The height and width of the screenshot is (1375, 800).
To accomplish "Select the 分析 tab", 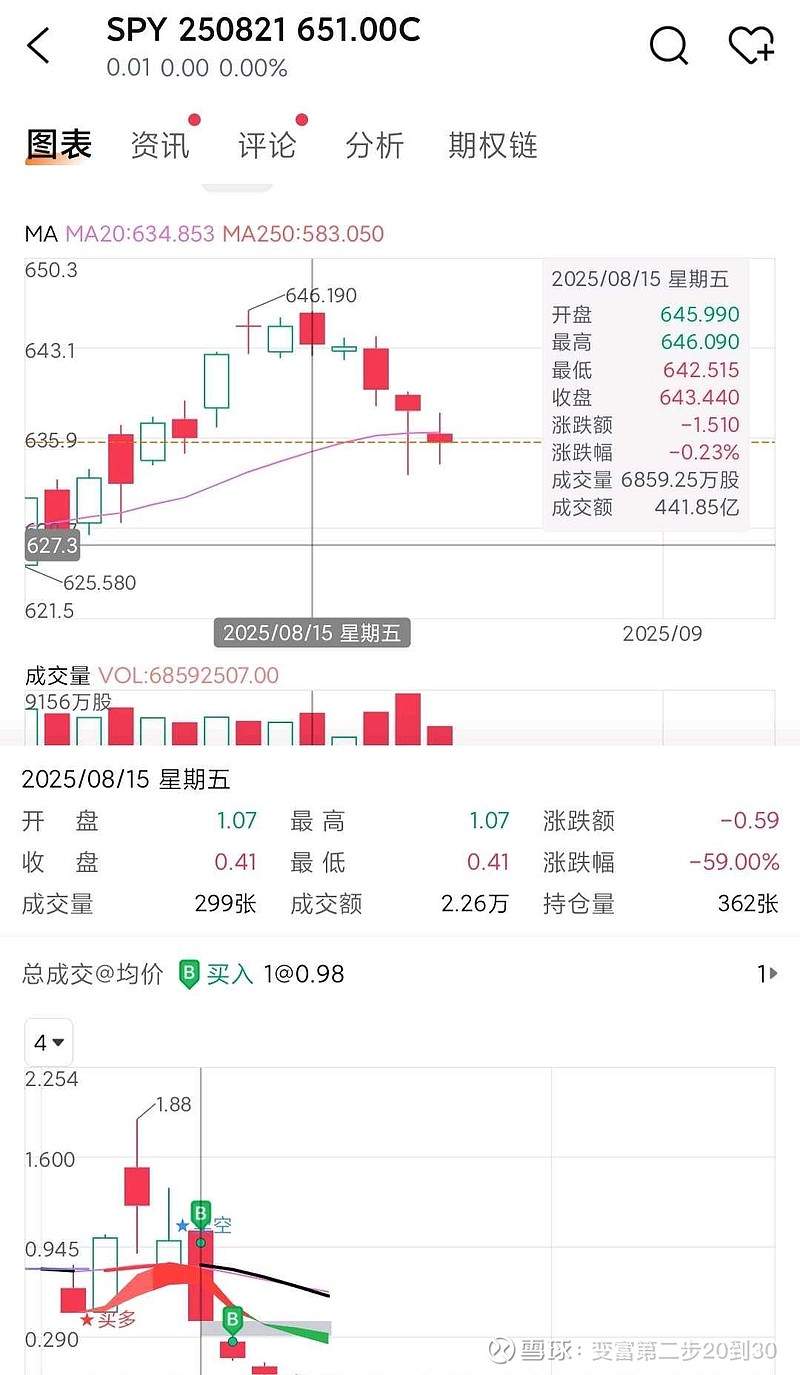I will [374, 146].
